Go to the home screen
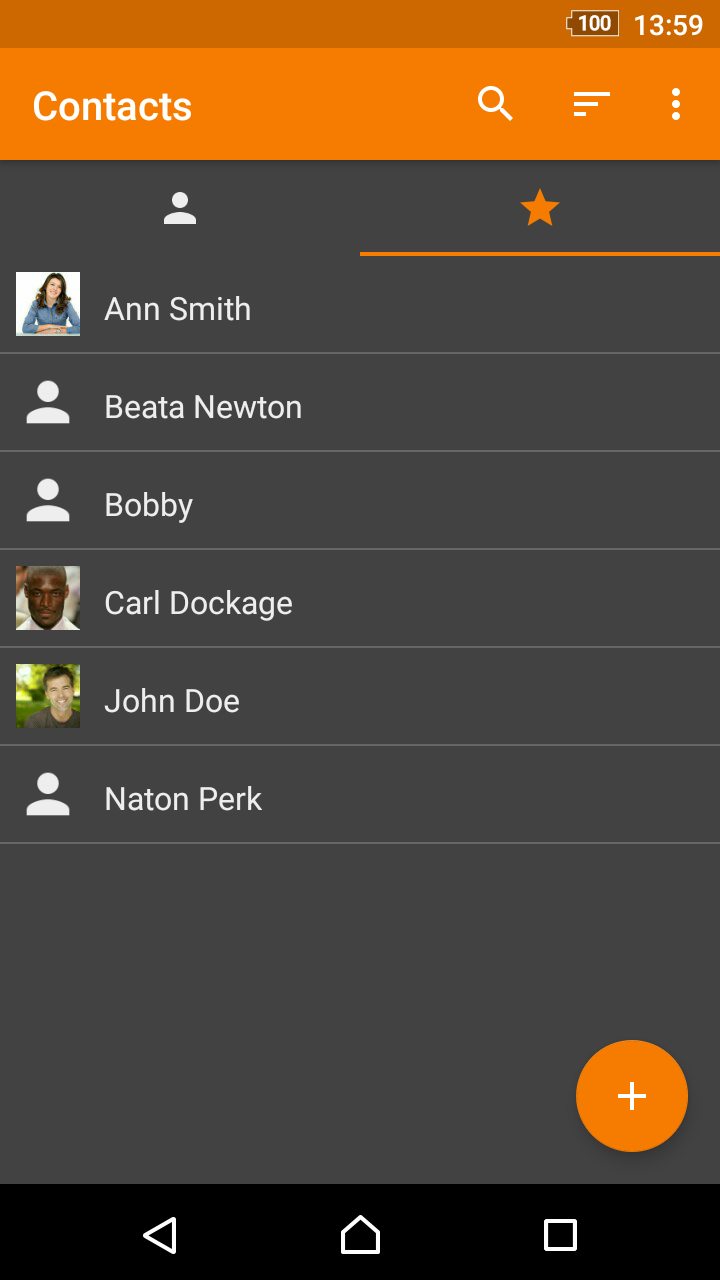The height and width of the screenshot is (1280, 720). pyautogui.click(x=360, y=1235)
